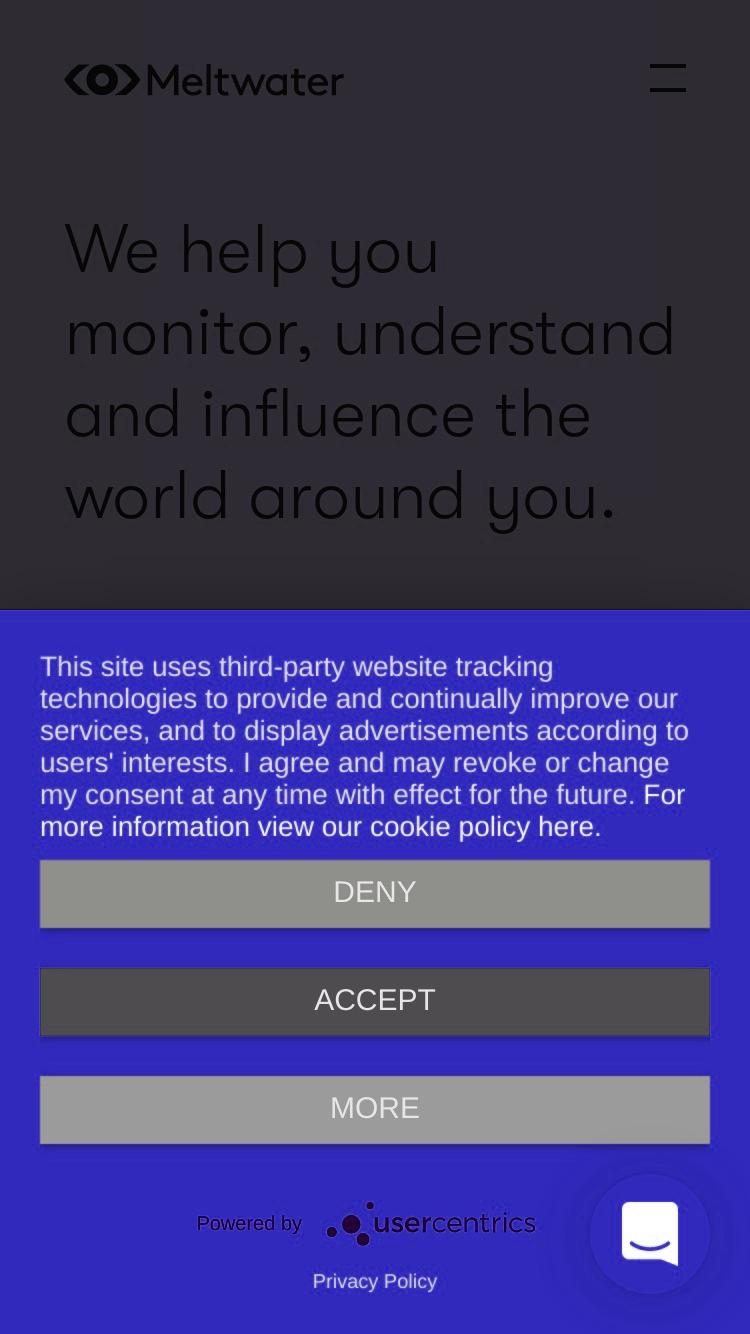
Task: Open the hamburger menu
Action: click(667, 78)
